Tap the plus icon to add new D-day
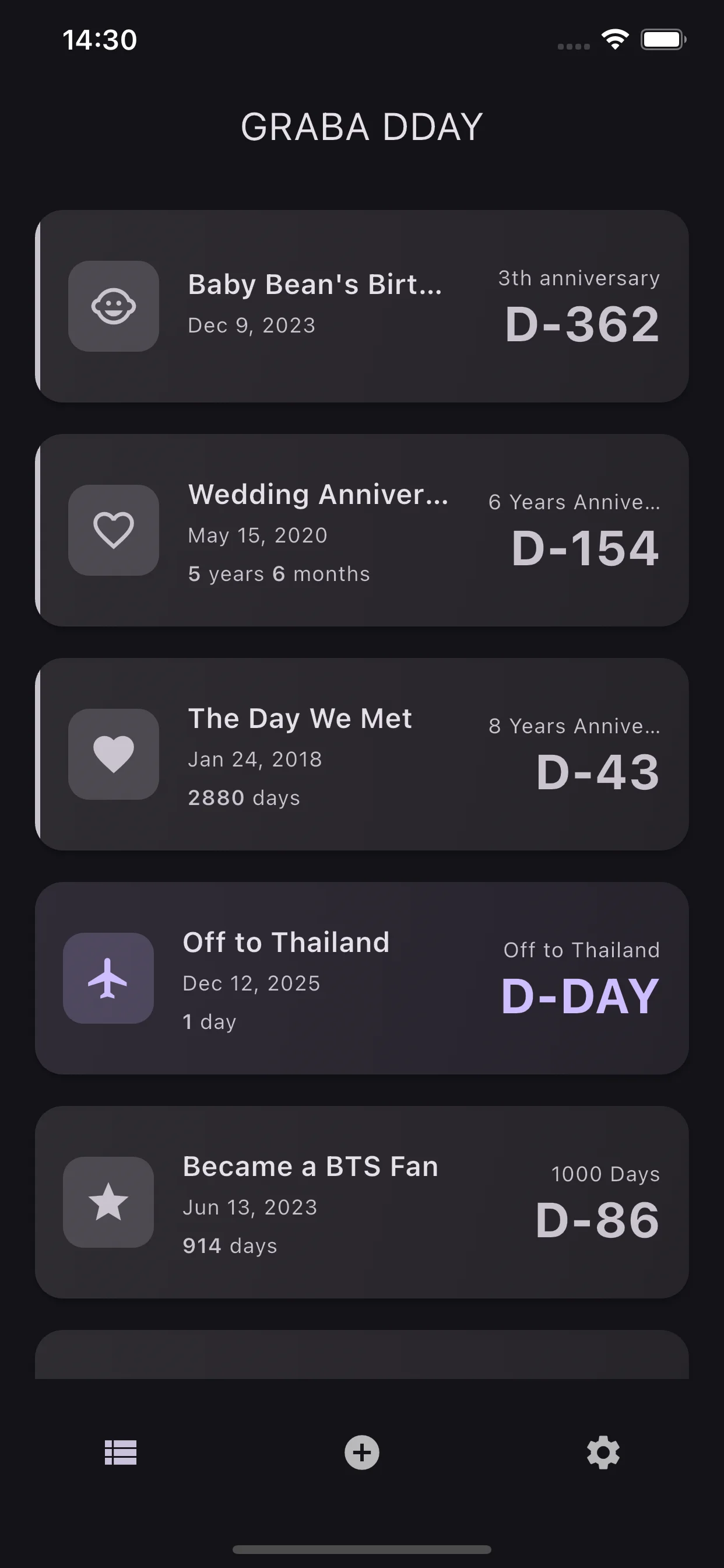The height and width of the screenshot is (1568, 724). pyautogui.click(x=361, y=1452)
